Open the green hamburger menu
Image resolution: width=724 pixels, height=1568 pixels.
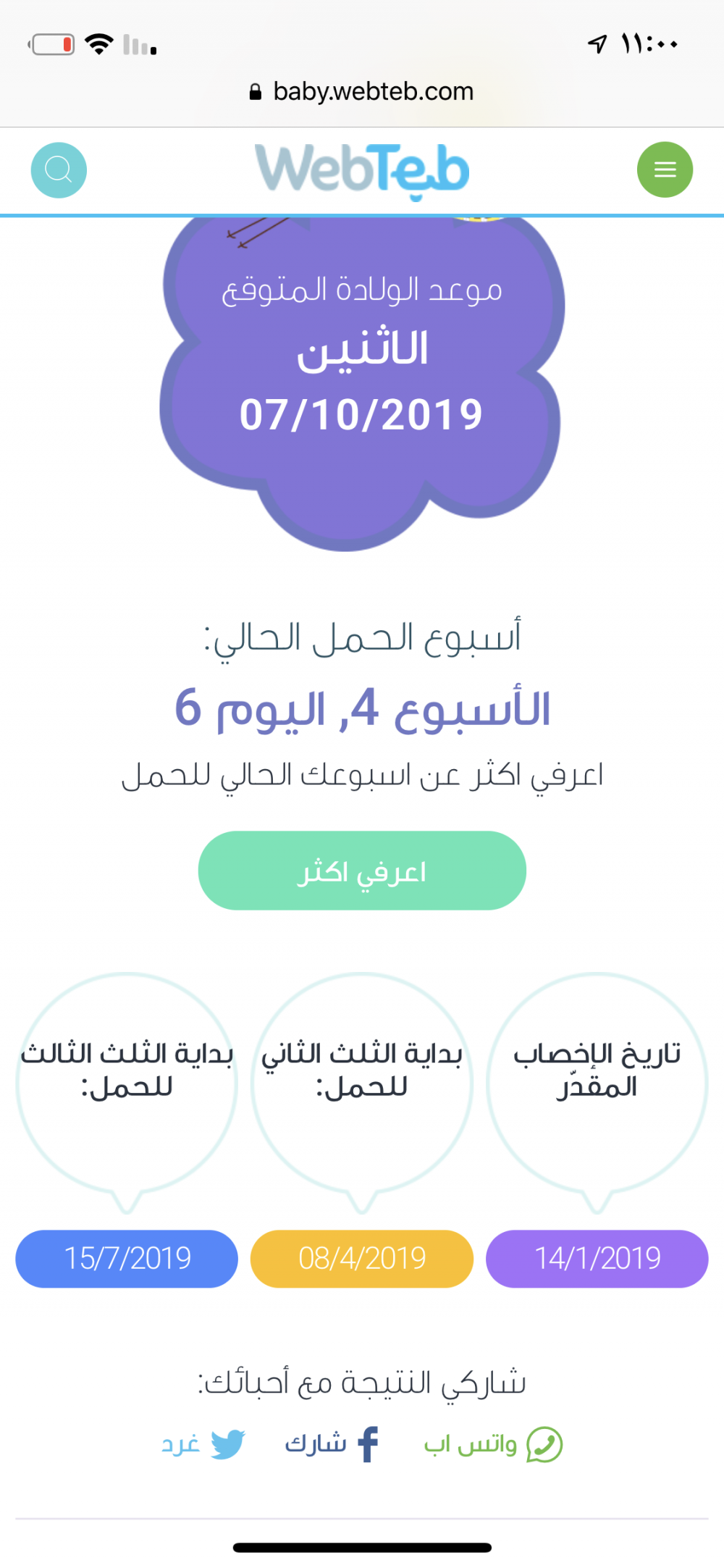point(665,170)
